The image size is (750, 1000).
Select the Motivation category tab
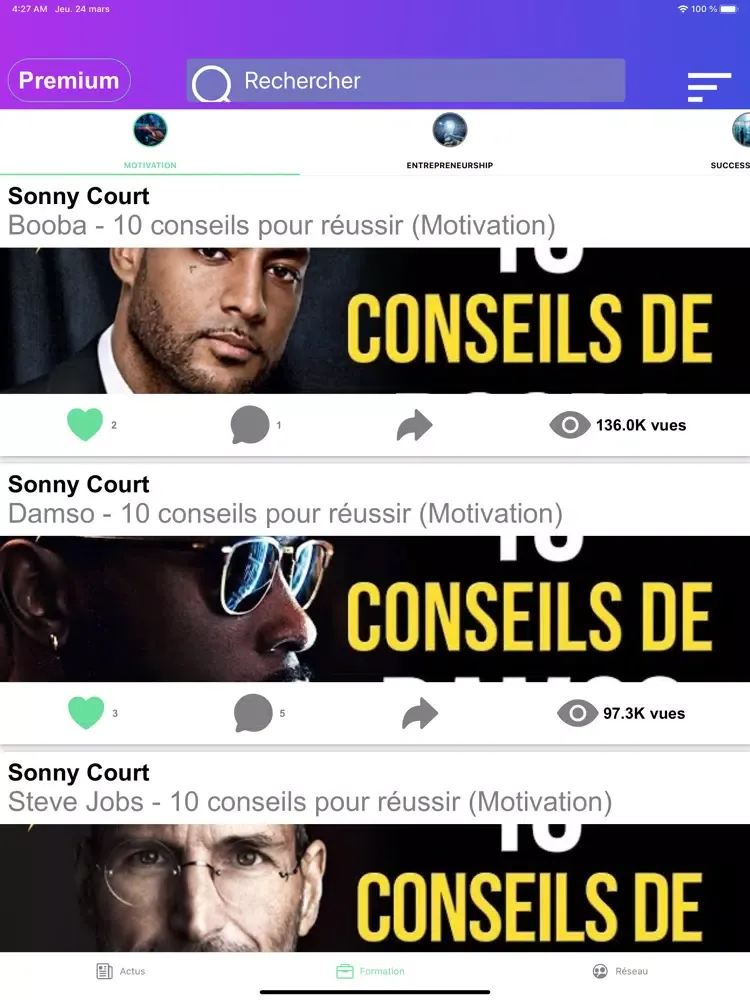(150, 142)
